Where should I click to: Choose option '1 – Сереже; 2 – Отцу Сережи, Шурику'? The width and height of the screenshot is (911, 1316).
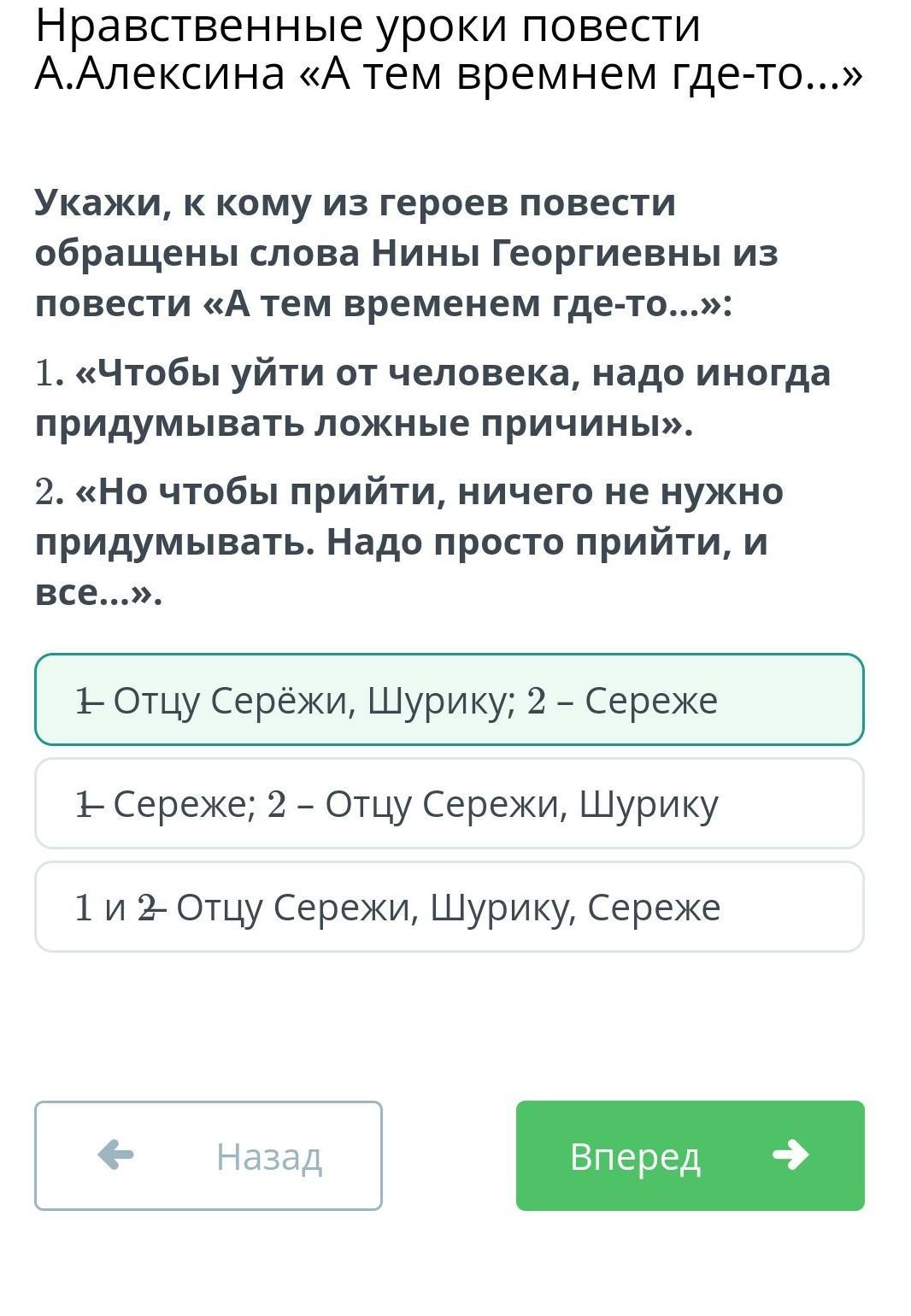[x=450, y=803]
